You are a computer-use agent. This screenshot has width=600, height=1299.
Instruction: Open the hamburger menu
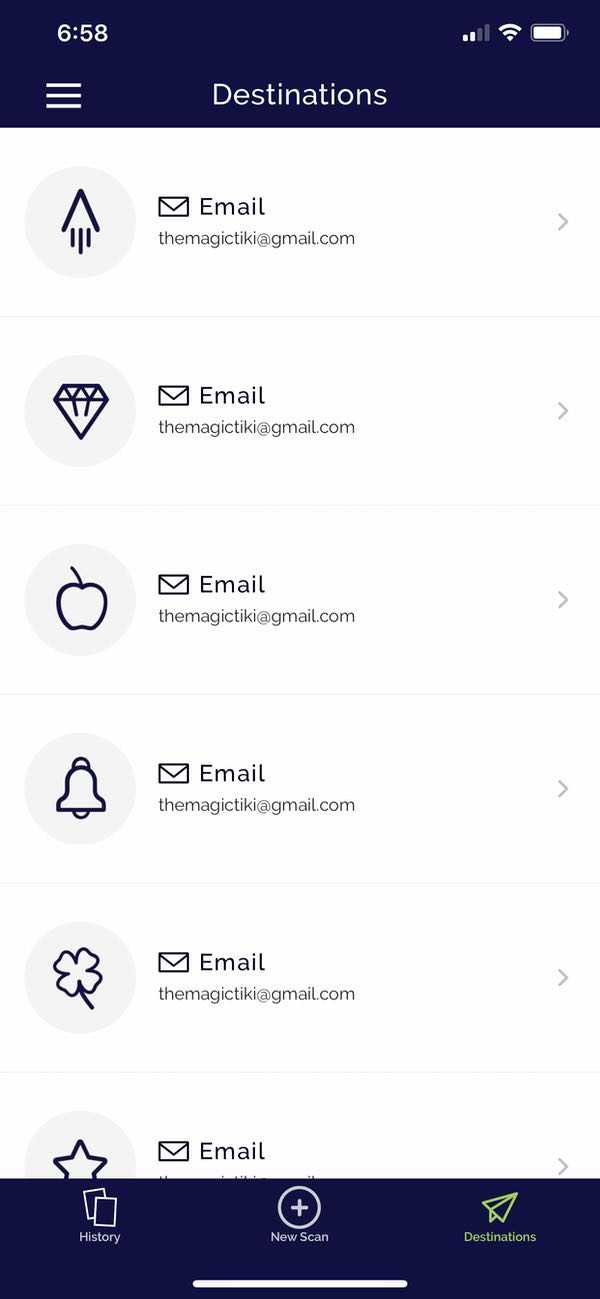64,95
